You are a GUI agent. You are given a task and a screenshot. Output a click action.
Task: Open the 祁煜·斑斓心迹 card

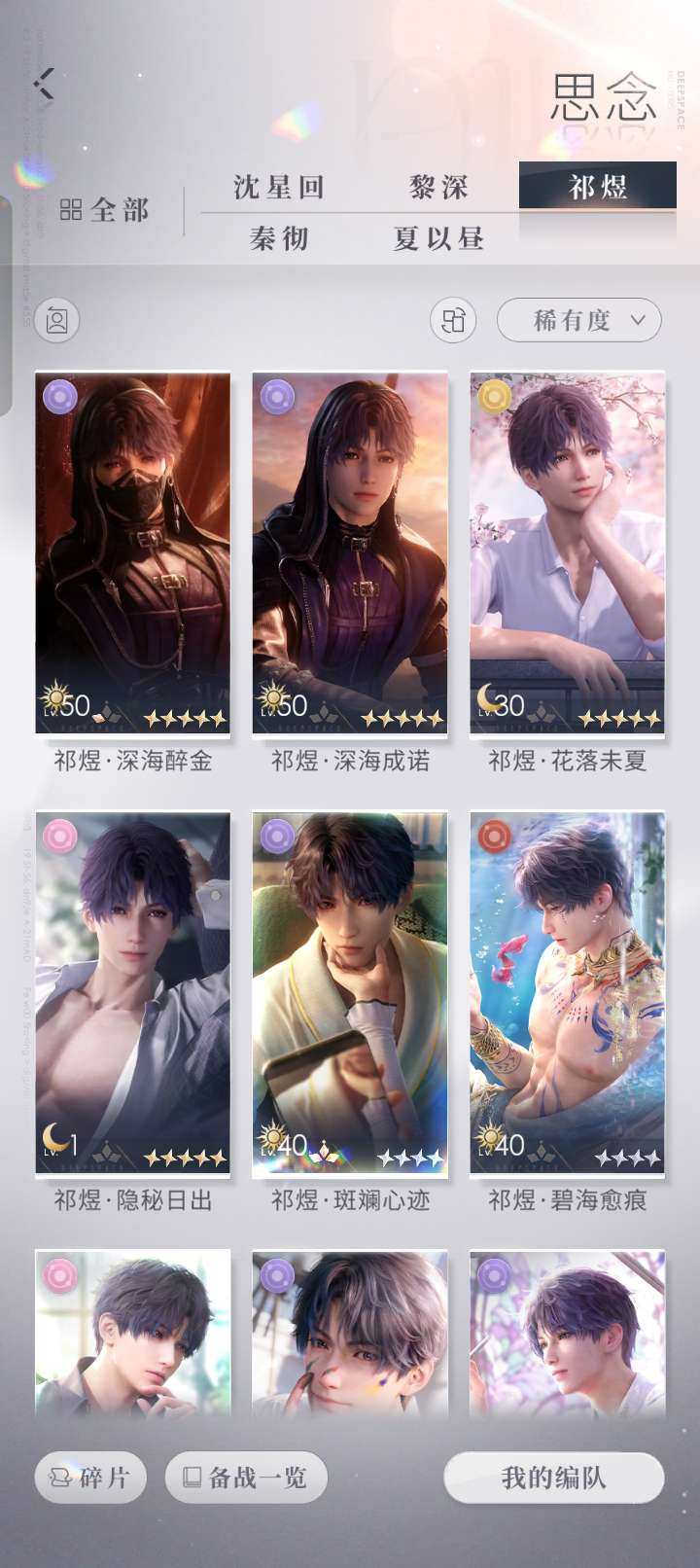coord(350,992)
